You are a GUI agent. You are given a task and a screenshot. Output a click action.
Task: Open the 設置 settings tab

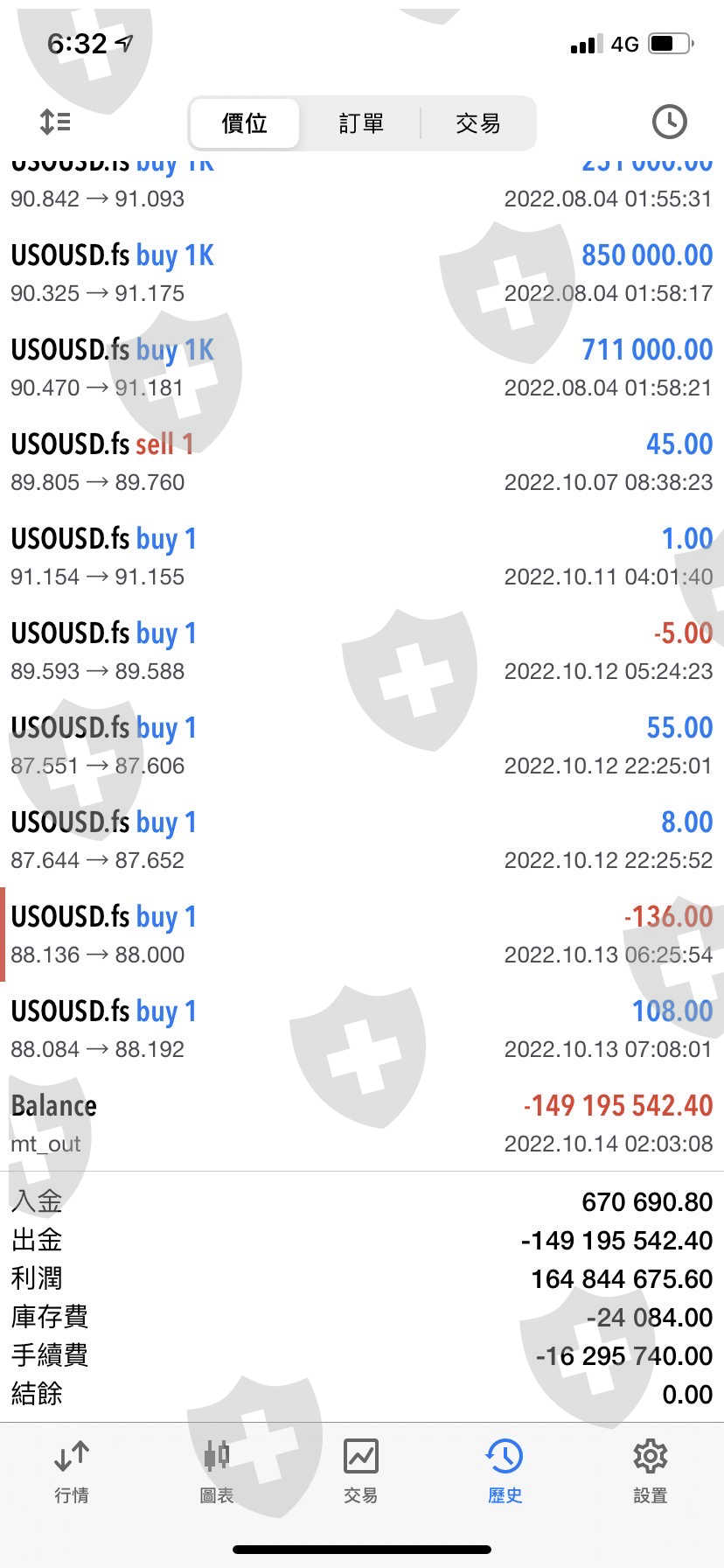tap(650, 1472)
